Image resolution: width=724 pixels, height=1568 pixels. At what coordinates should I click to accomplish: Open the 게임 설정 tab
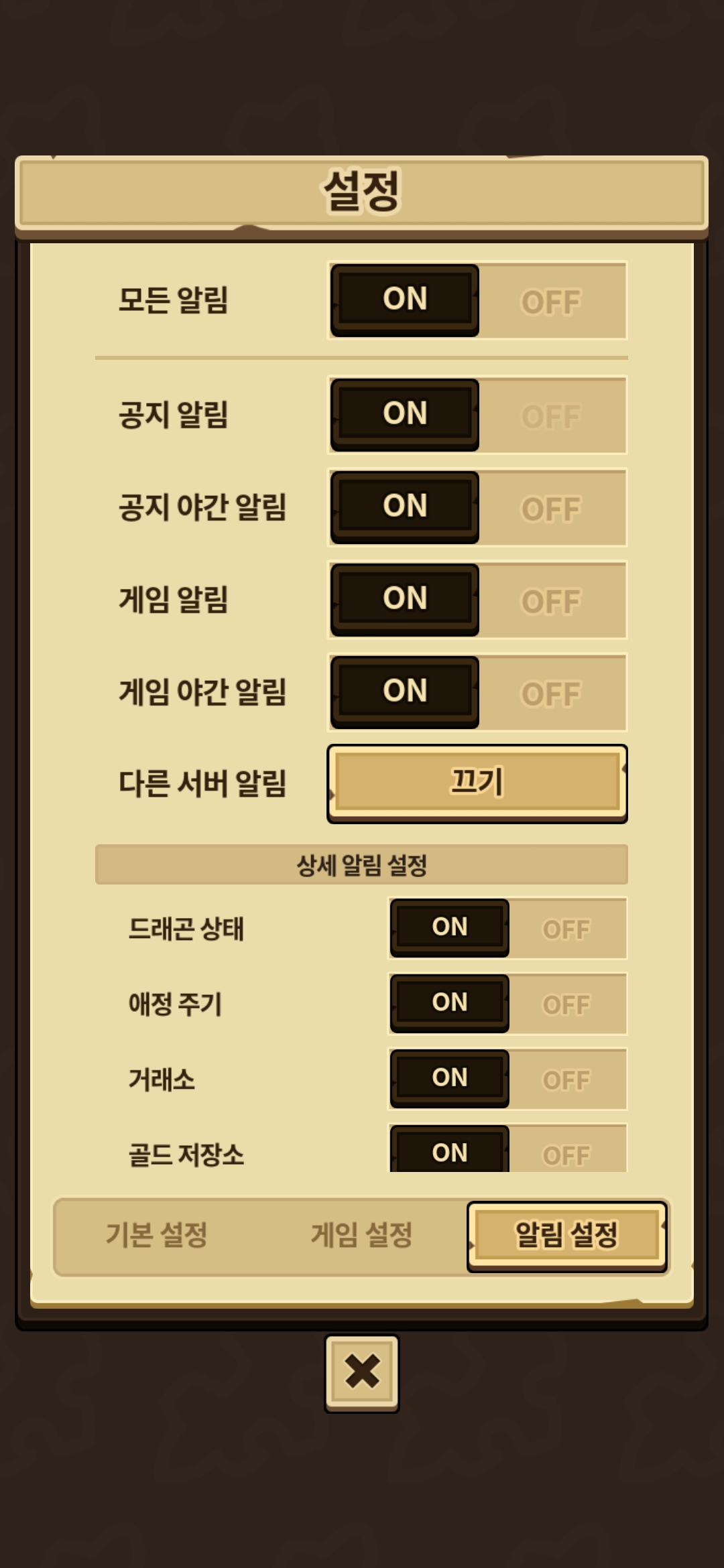(x=362, y=1234)
